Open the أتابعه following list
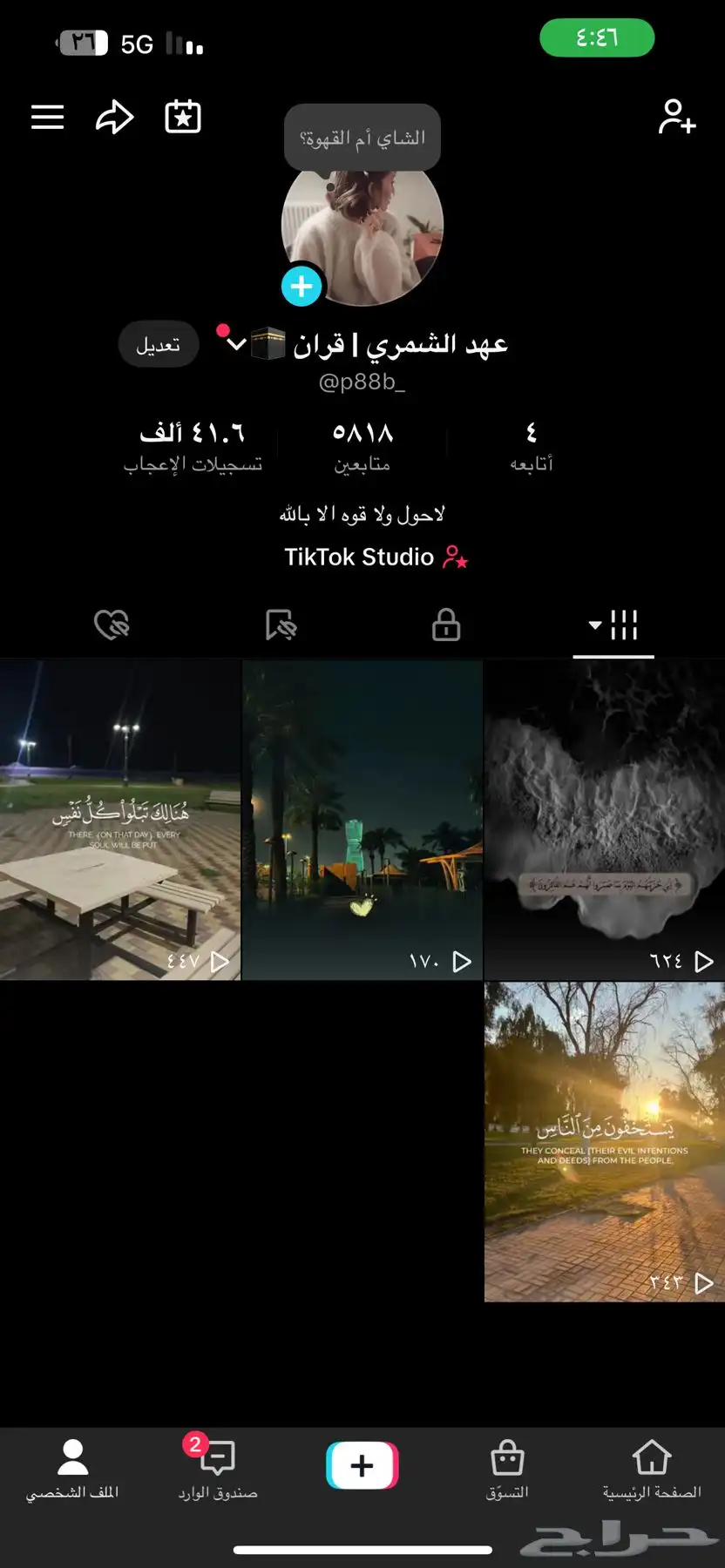 point(531,446)
